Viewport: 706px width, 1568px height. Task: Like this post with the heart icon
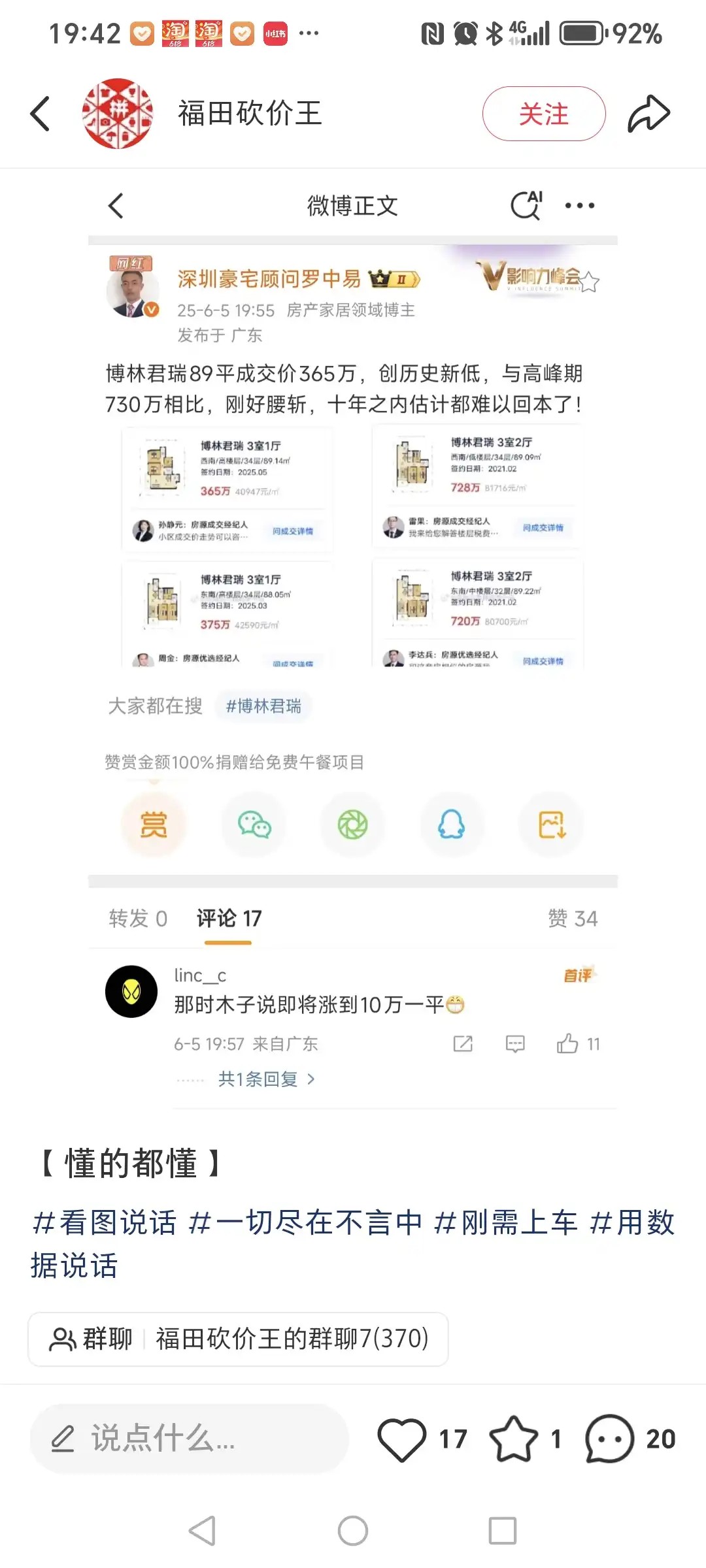point(401,1439)
